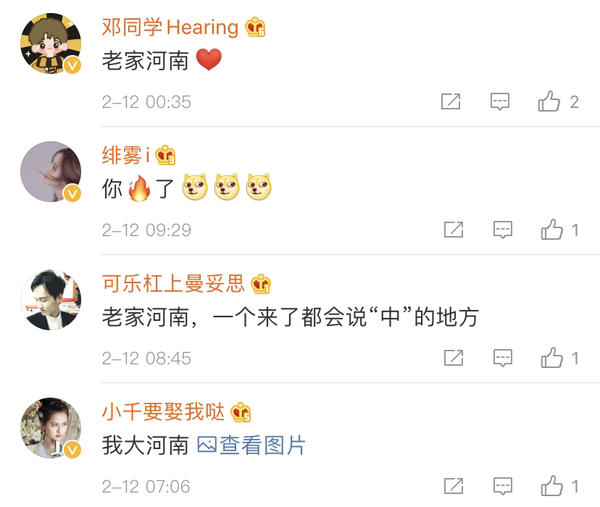Reply to 绯雾i's comment
600x507 pixels.
pos(502,230)
